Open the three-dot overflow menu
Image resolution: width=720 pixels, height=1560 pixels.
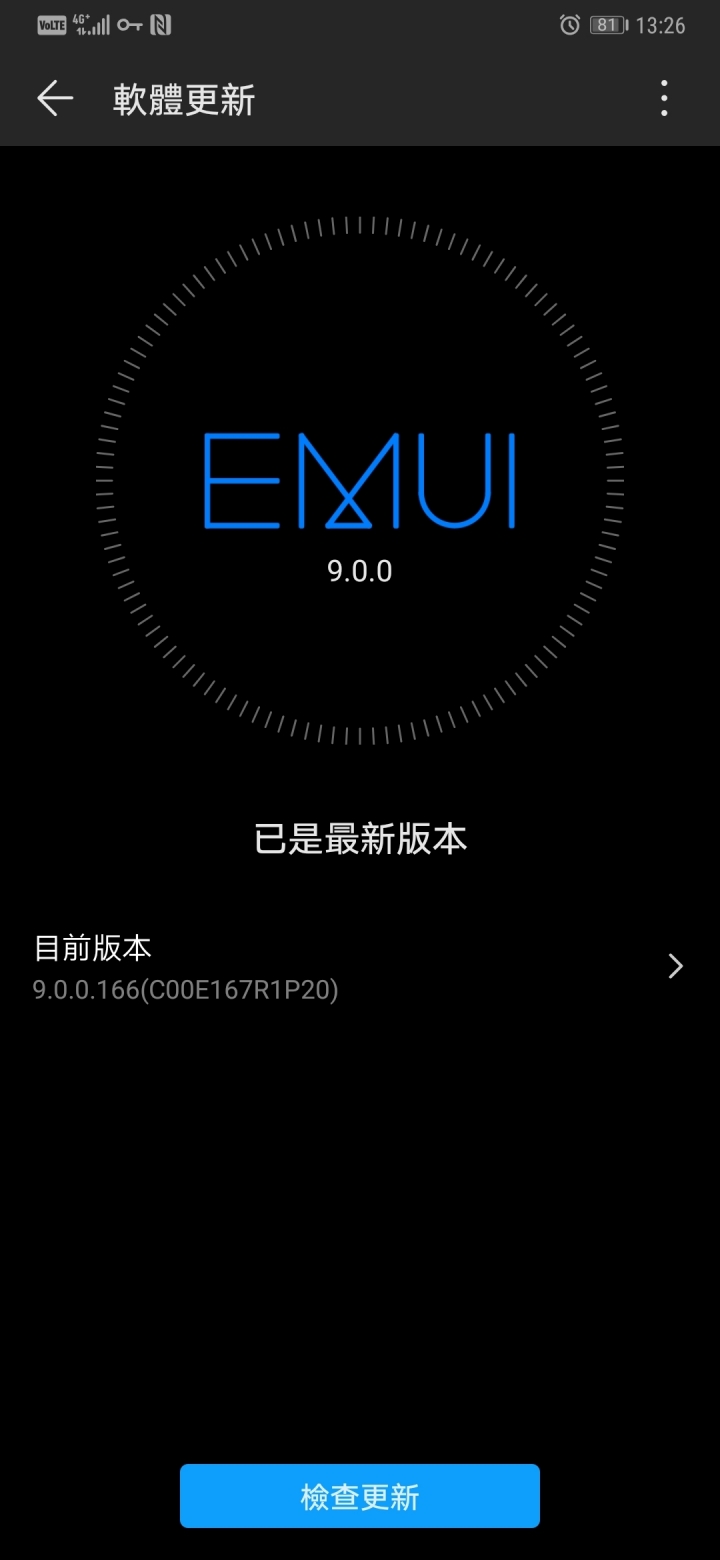pos(664,99)
